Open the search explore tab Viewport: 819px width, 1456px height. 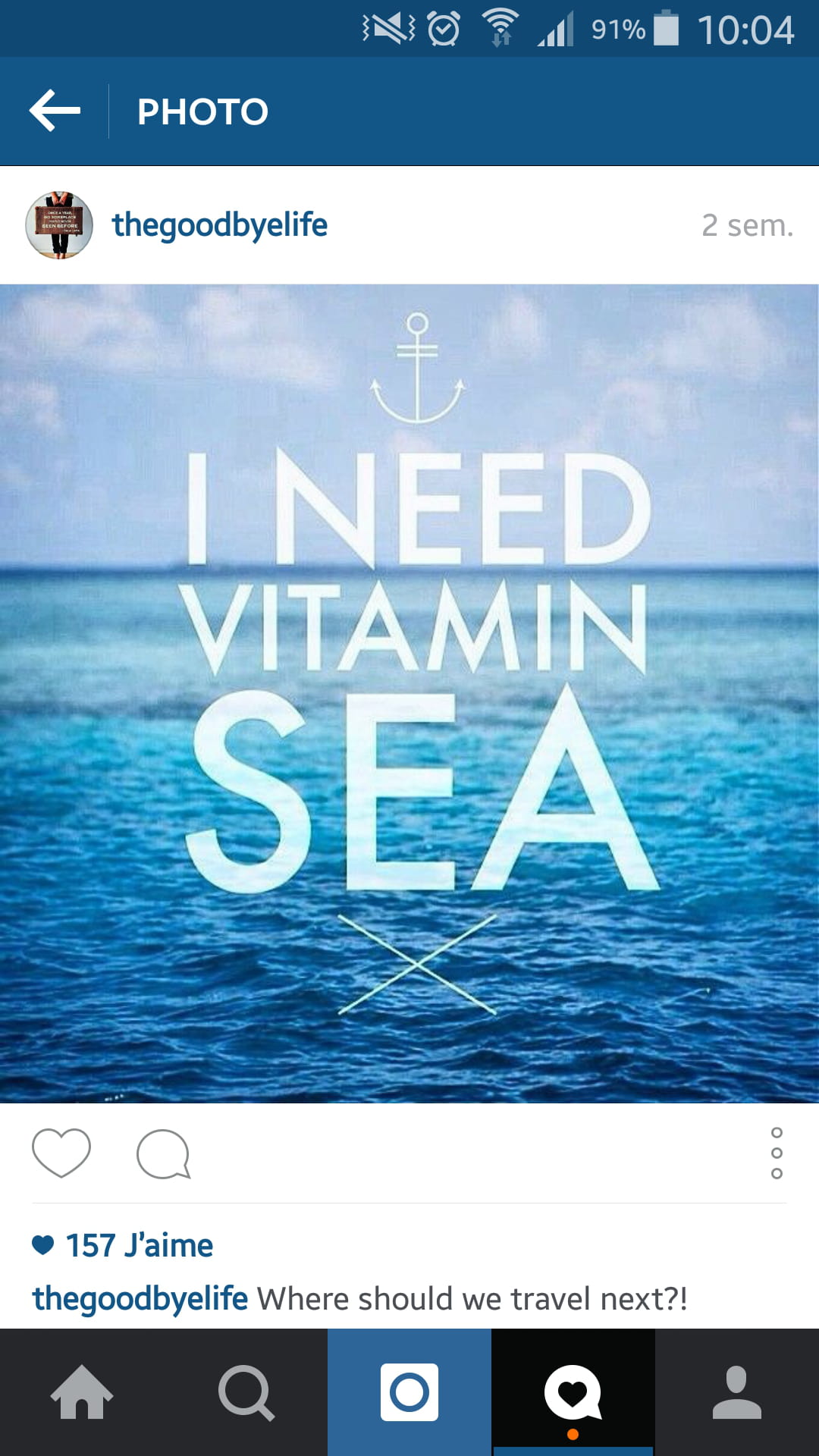point(246,1392)
